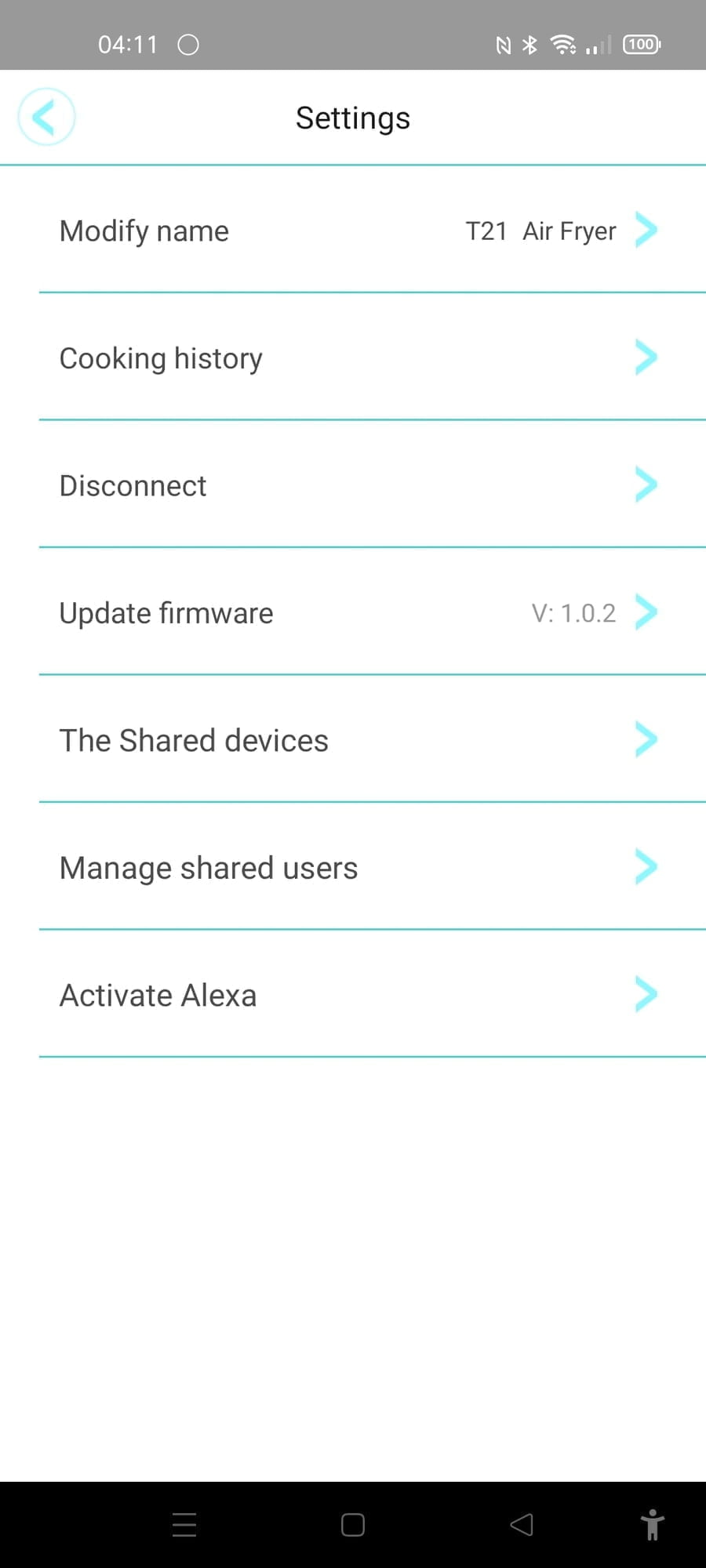Open Update firmware V: 1.0.2
706x1568 pixels.
[x=353, y=612]
